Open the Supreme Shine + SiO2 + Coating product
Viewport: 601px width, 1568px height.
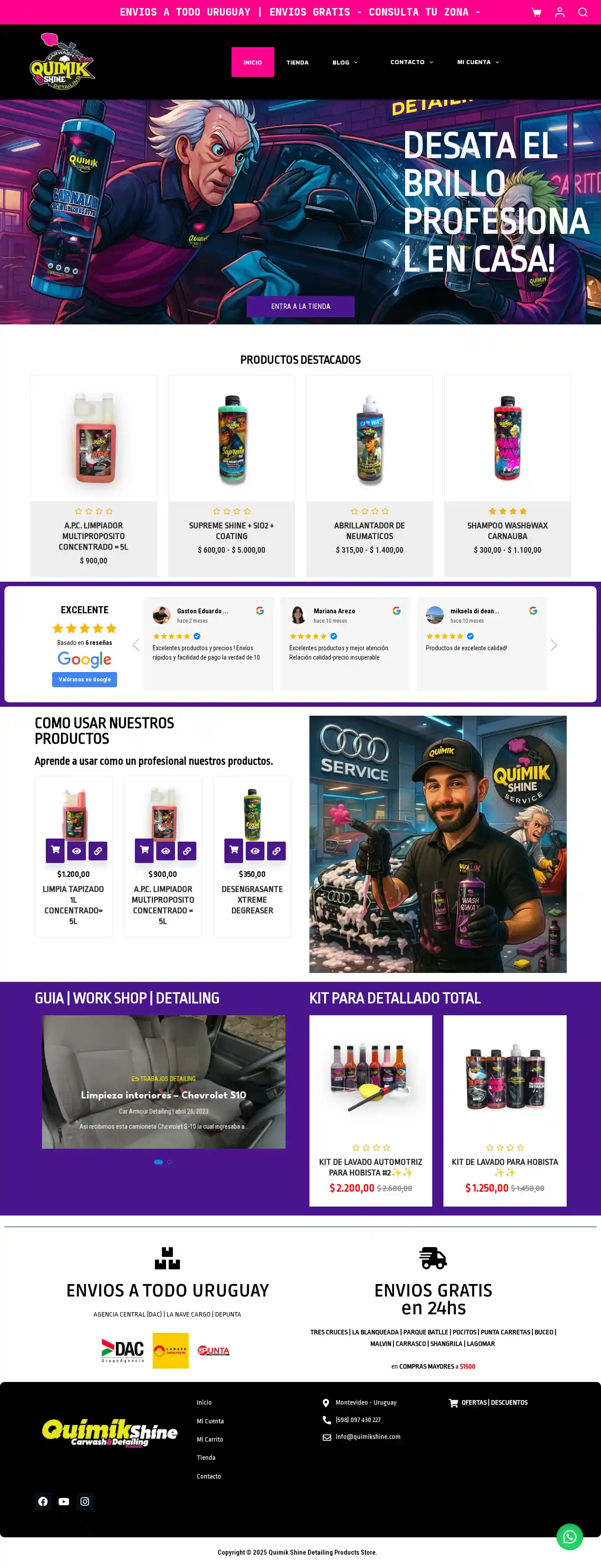point(231,530)
